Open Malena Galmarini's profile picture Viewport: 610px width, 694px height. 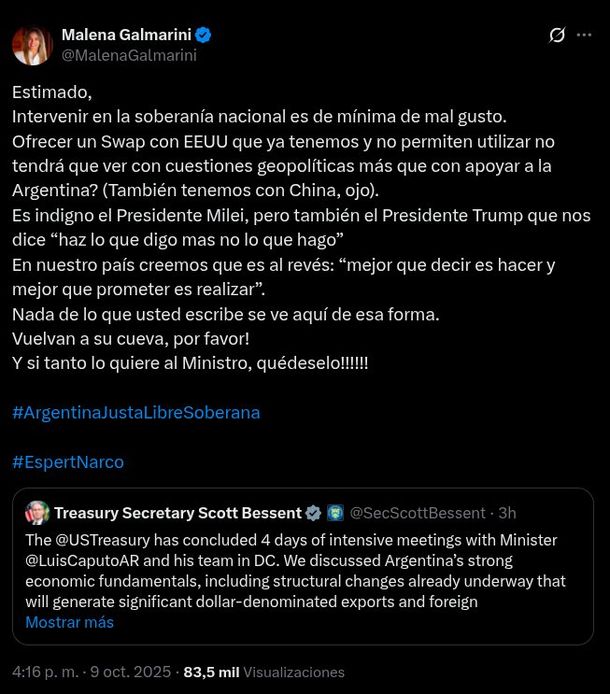[x=33, y=45]
